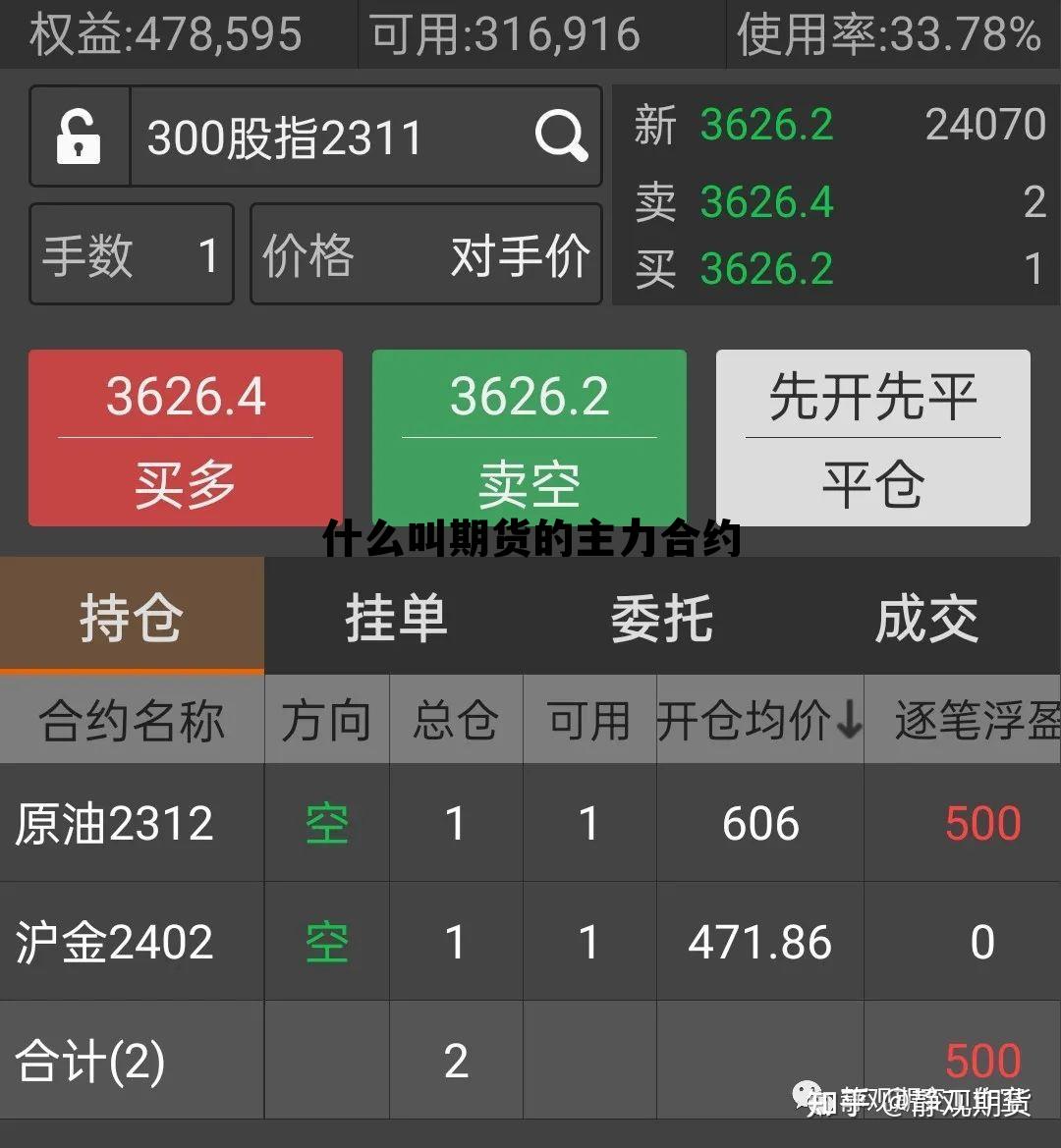
Task: Change sort order on 开仓均价 column
Action: 759,722
